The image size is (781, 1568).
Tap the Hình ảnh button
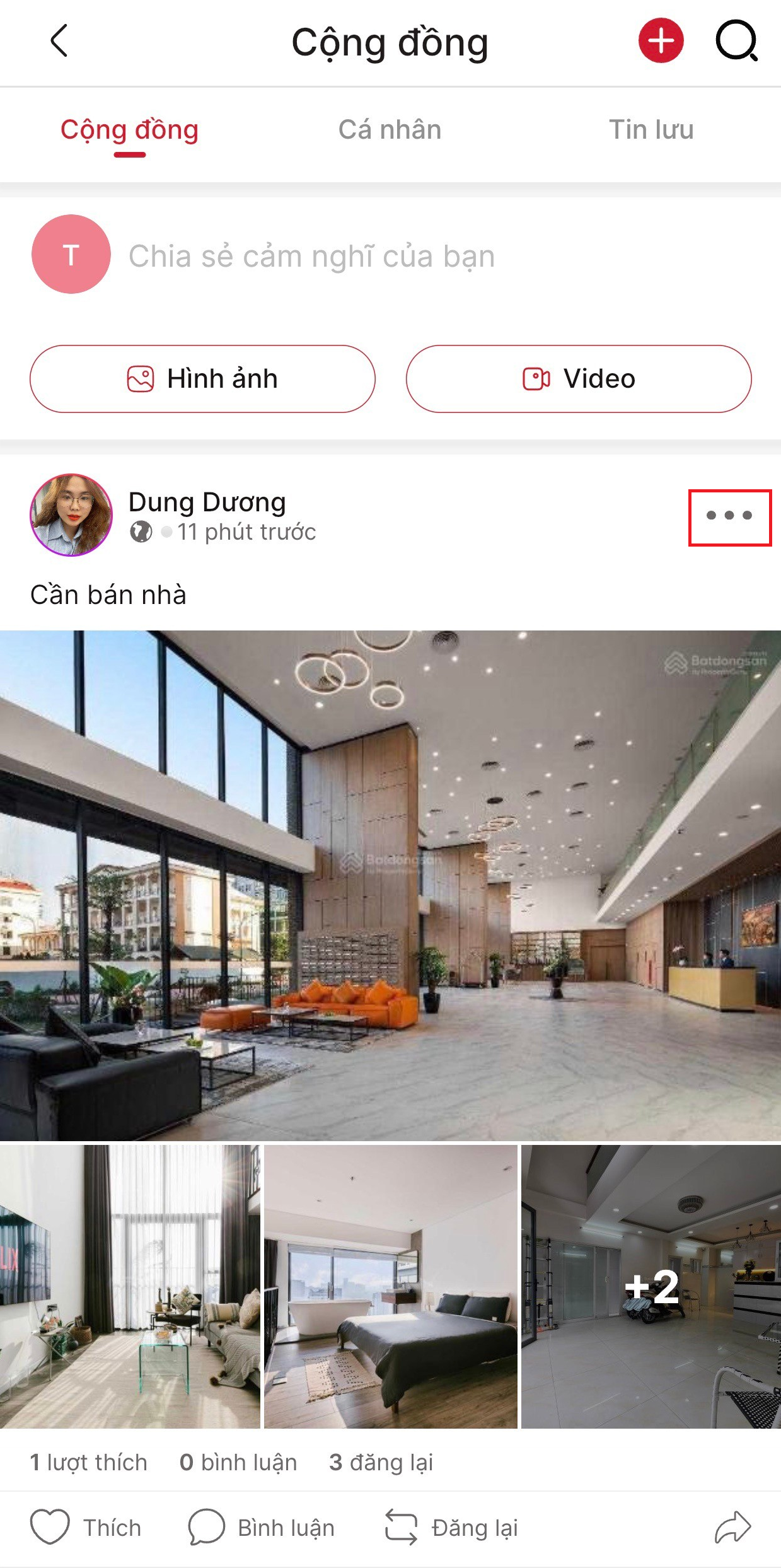click(x=202, y=379)
